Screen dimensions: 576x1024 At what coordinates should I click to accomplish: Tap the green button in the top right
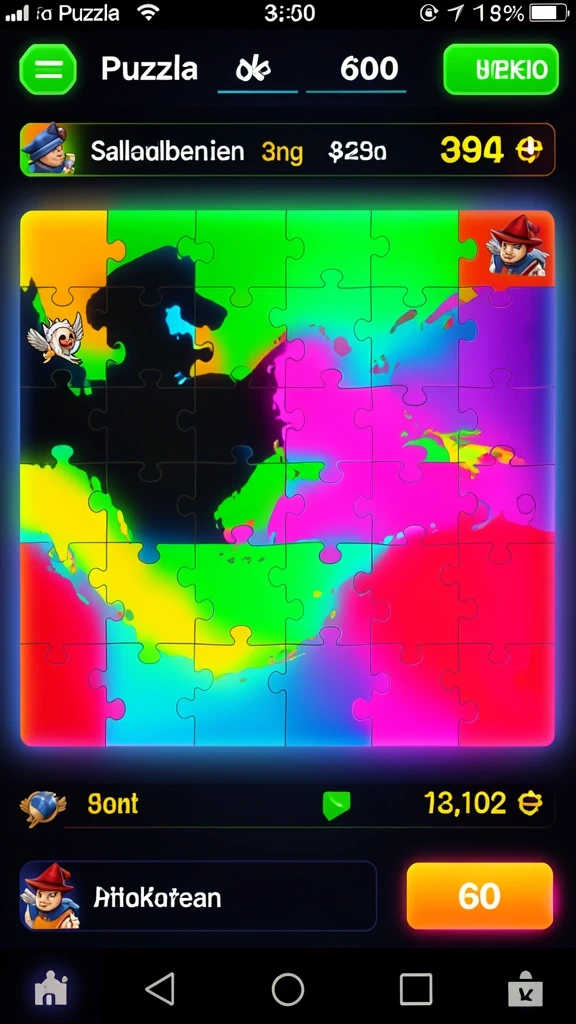point(501,69)
